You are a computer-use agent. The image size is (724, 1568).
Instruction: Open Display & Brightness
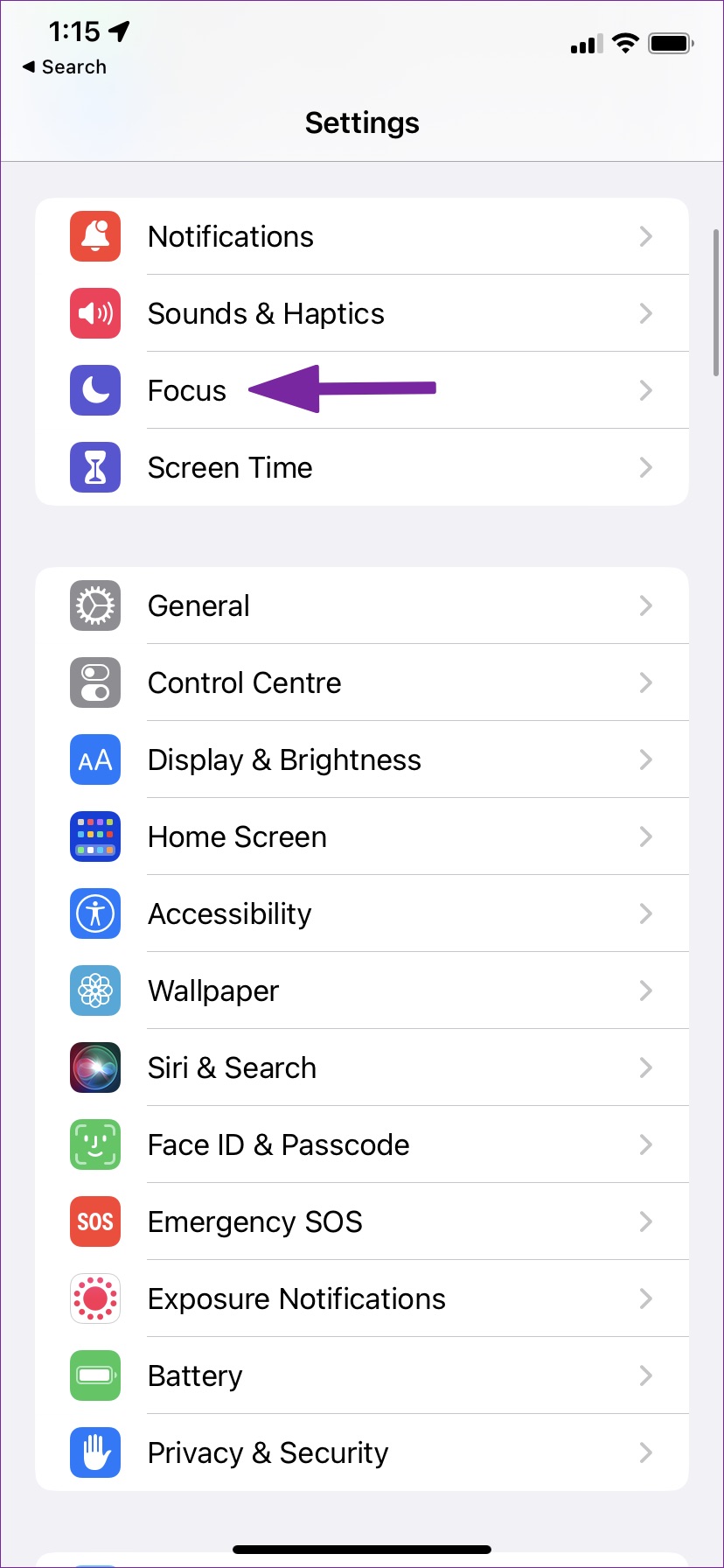point(284,759)
